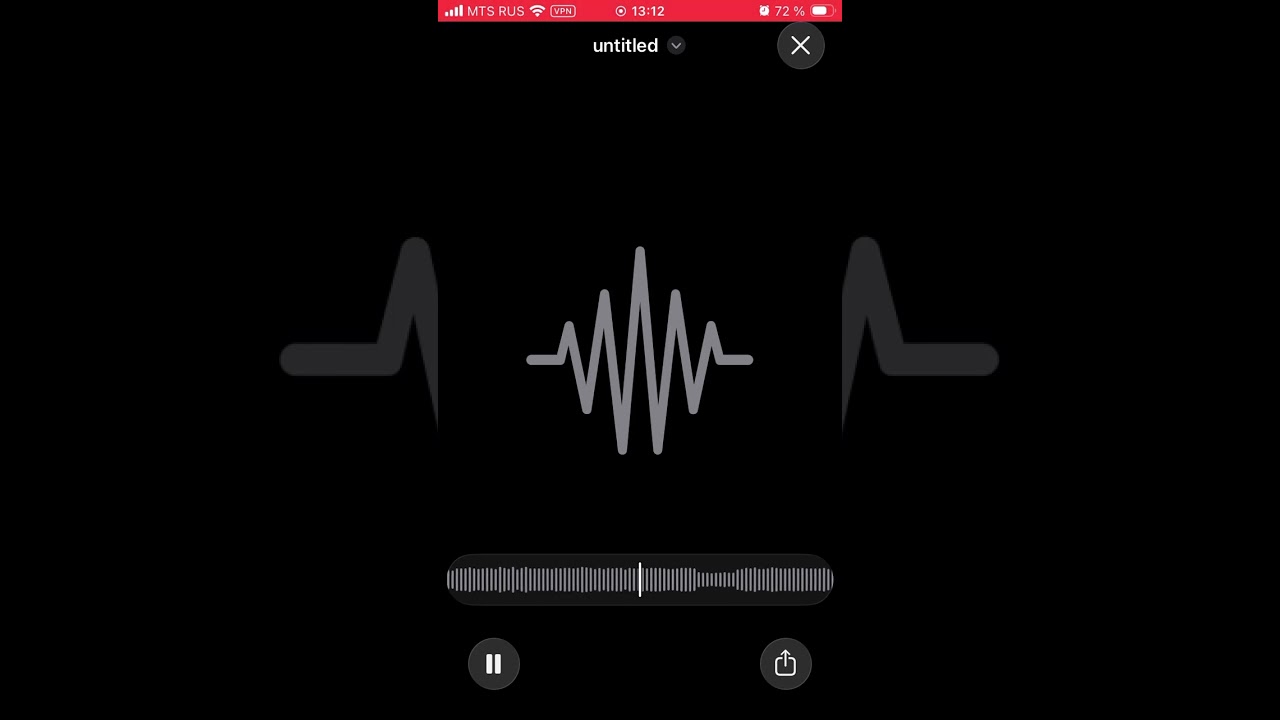Expand the untitled title dropdown

click(676, 45)
